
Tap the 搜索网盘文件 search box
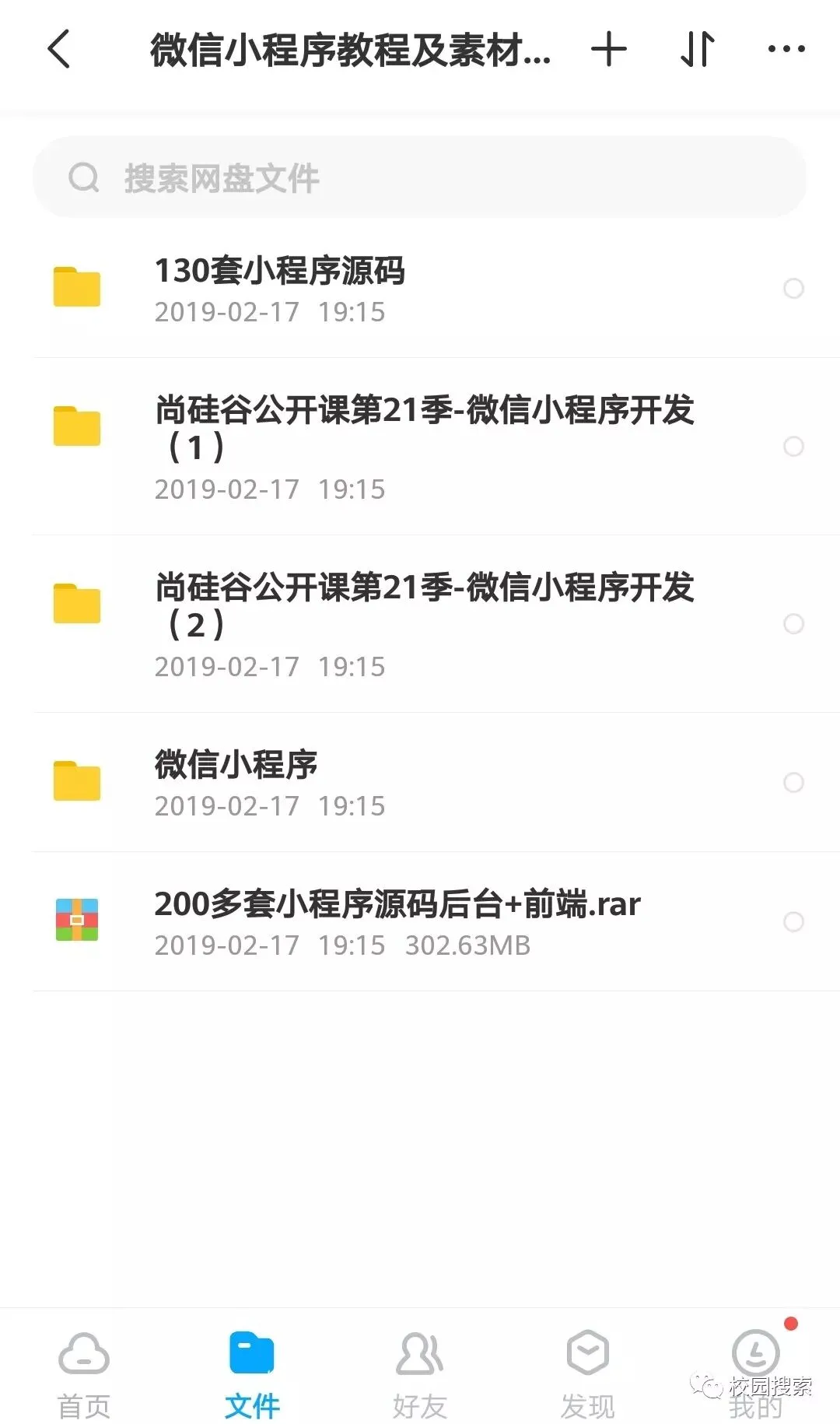[420, 177]
